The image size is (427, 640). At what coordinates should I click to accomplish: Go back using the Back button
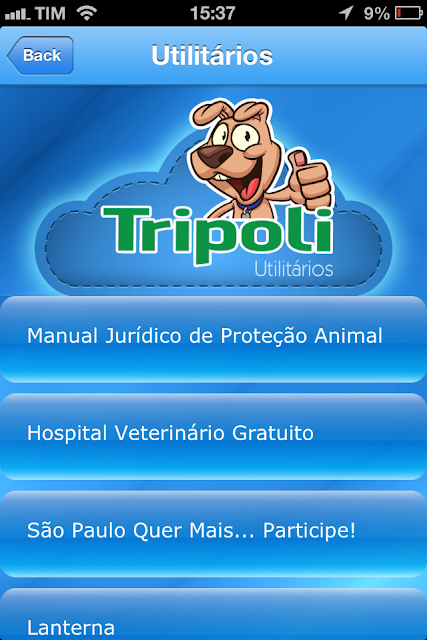click(x=40, y=56)
